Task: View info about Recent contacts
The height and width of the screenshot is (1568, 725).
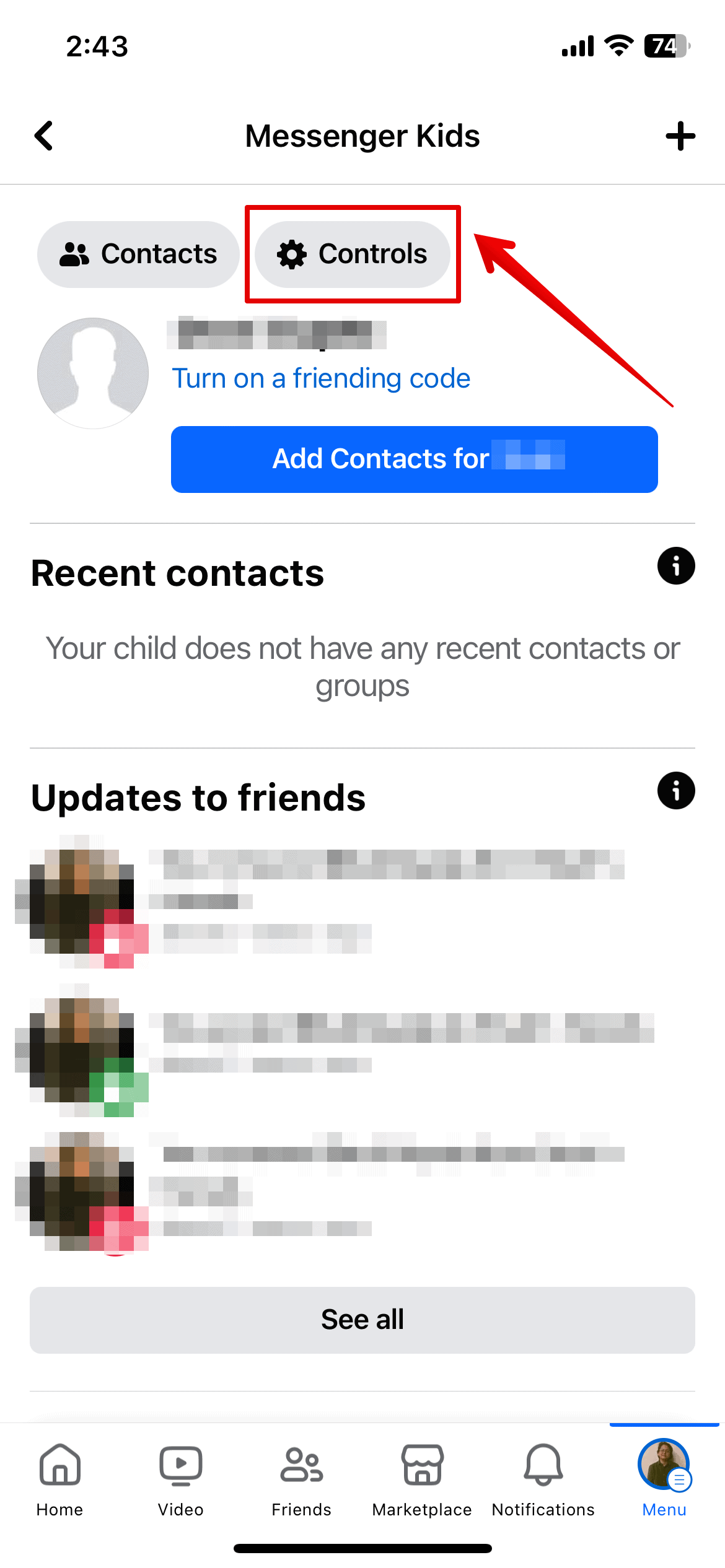Action: pos(675,566)
